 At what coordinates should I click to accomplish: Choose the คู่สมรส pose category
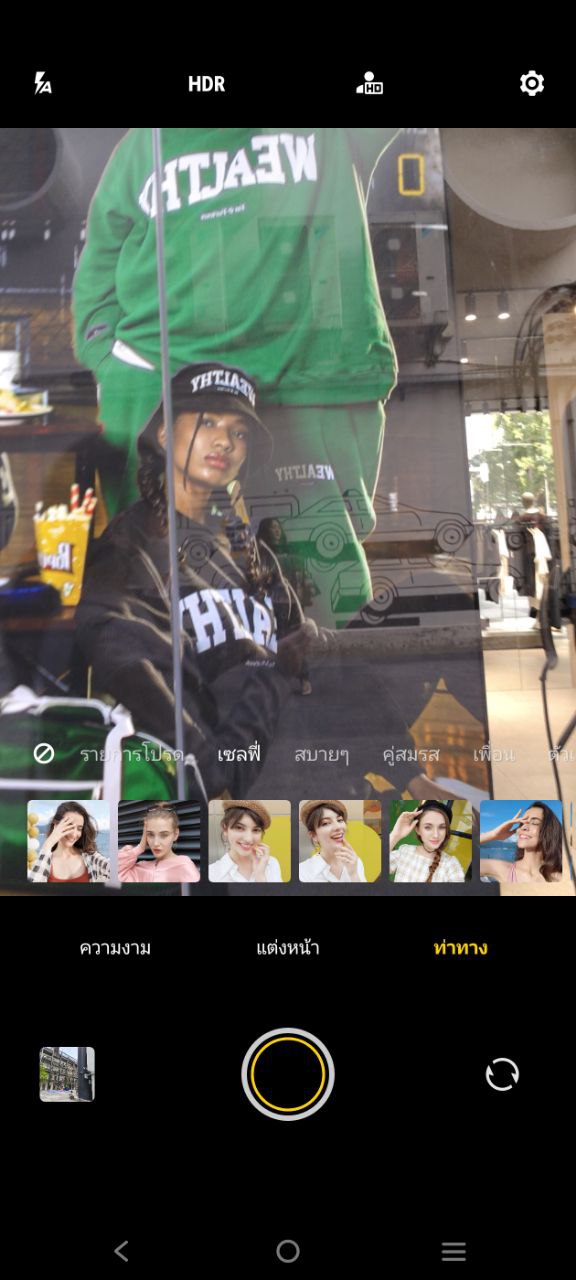coord(411,754)
